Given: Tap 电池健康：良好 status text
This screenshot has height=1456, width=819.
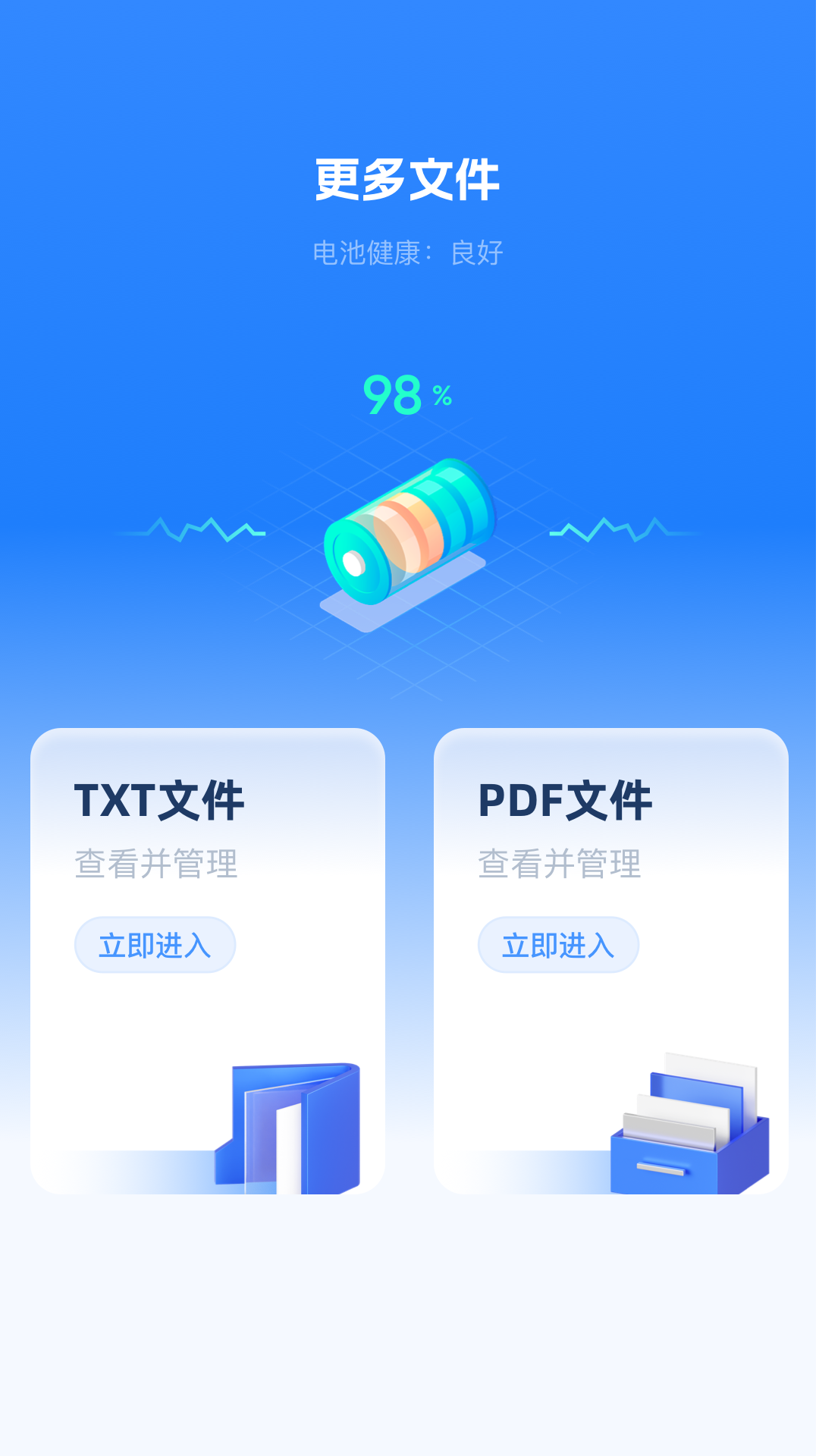Looking at the screenshot, I should pos(409,252).
